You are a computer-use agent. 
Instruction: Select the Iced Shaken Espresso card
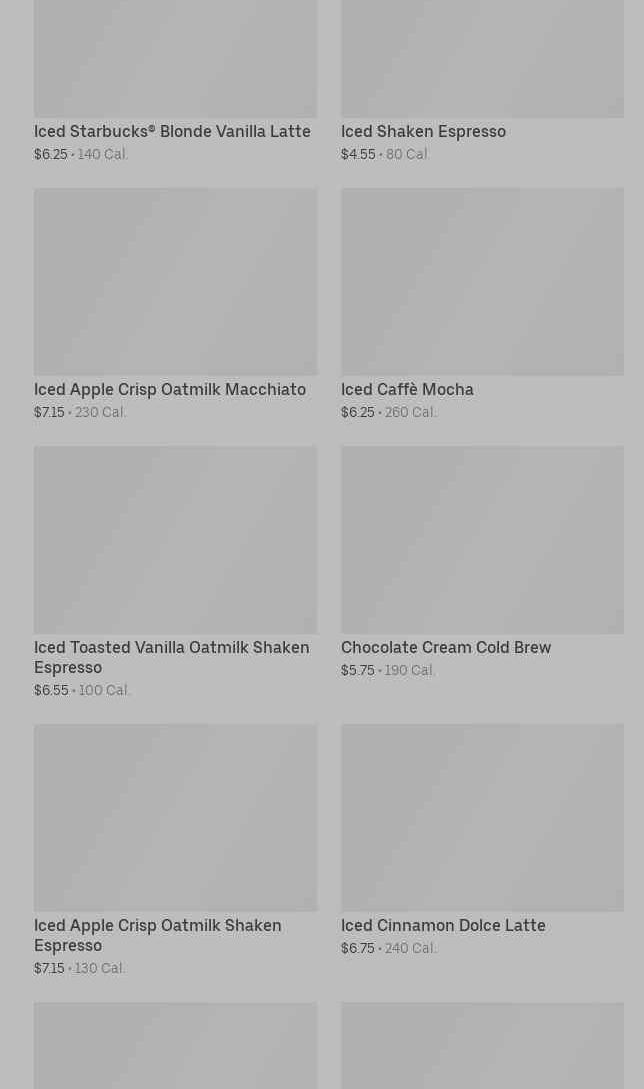[482, 82]
